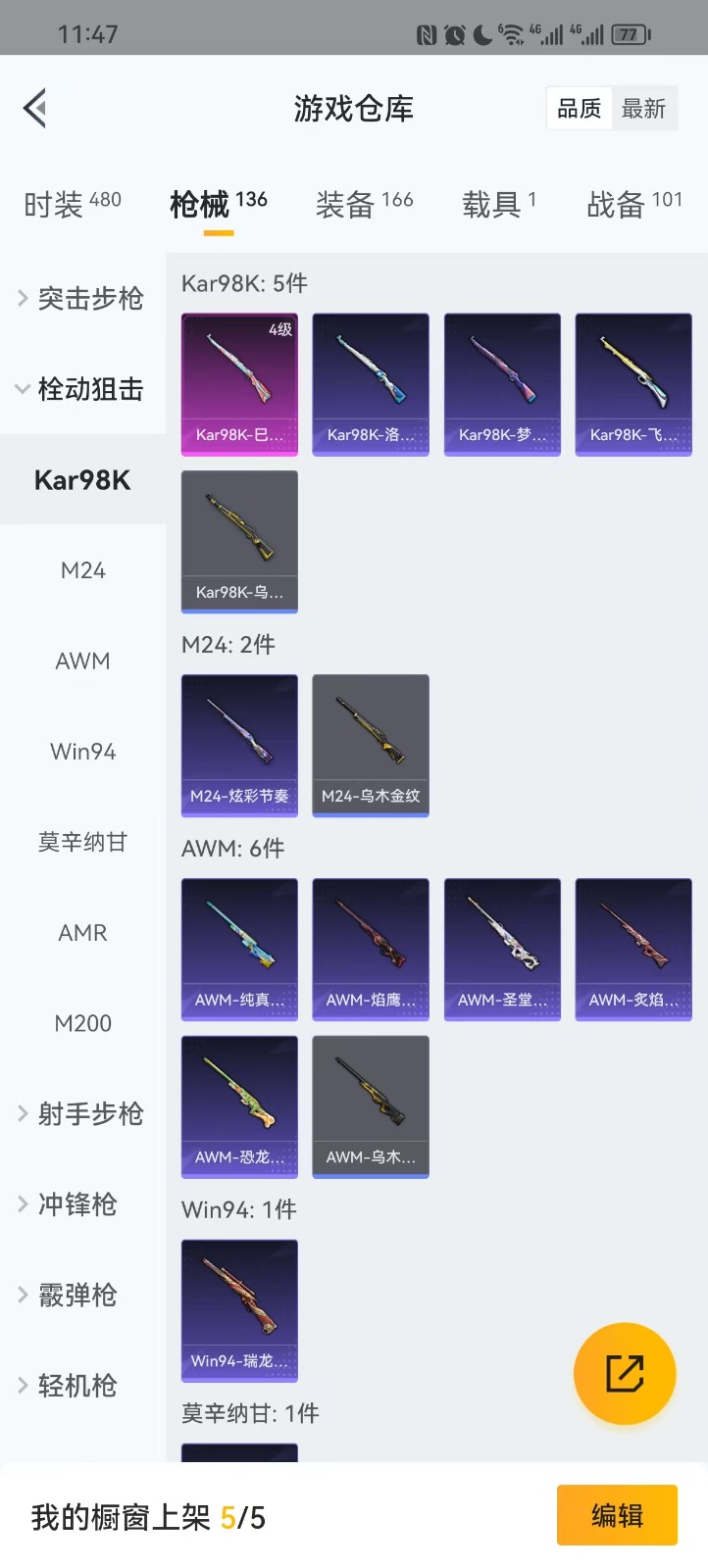Switch to the 时装 tab
This screenshot has width=708, height=1568.
click(72, 204)
